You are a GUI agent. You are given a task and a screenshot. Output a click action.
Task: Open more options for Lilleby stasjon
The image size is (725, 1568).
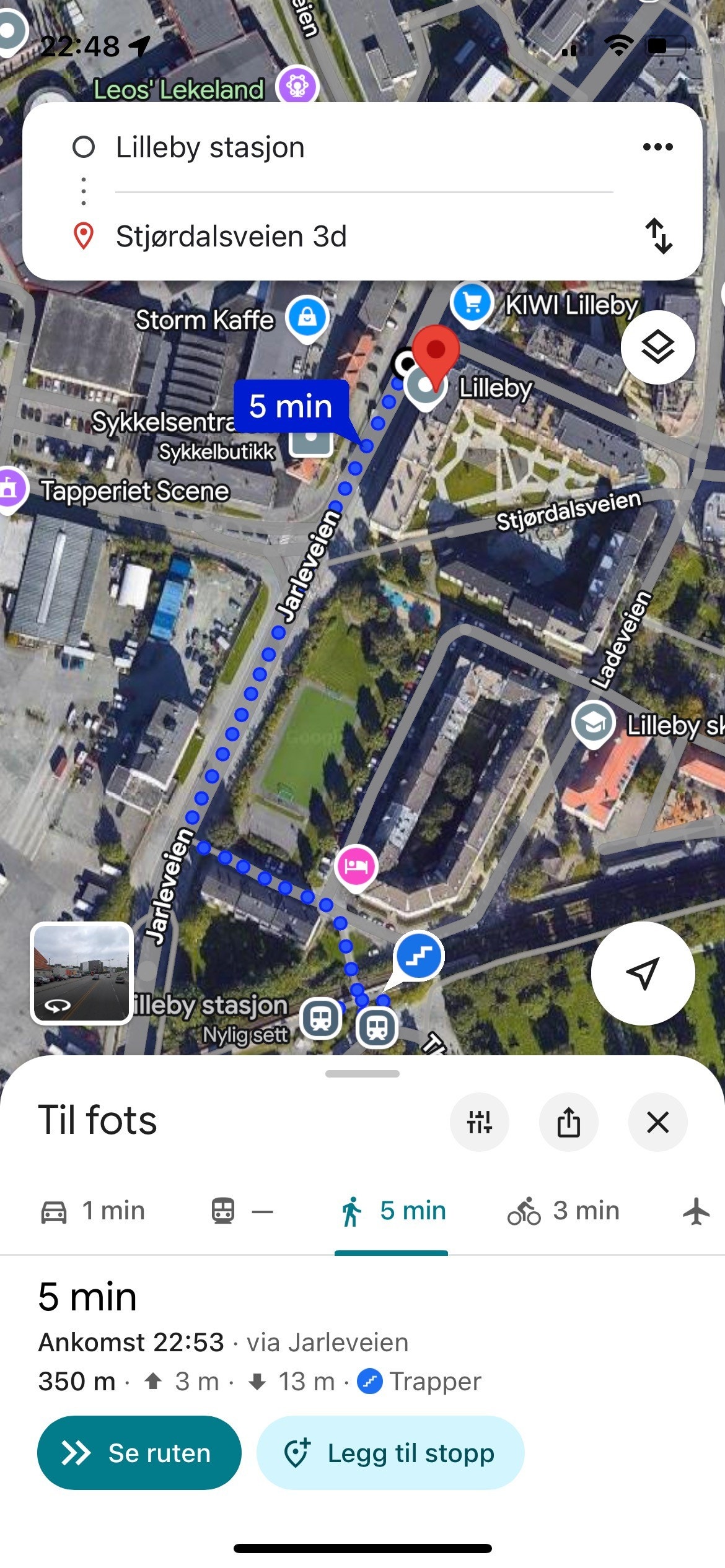pyautogui.click(x=659, y=147)
